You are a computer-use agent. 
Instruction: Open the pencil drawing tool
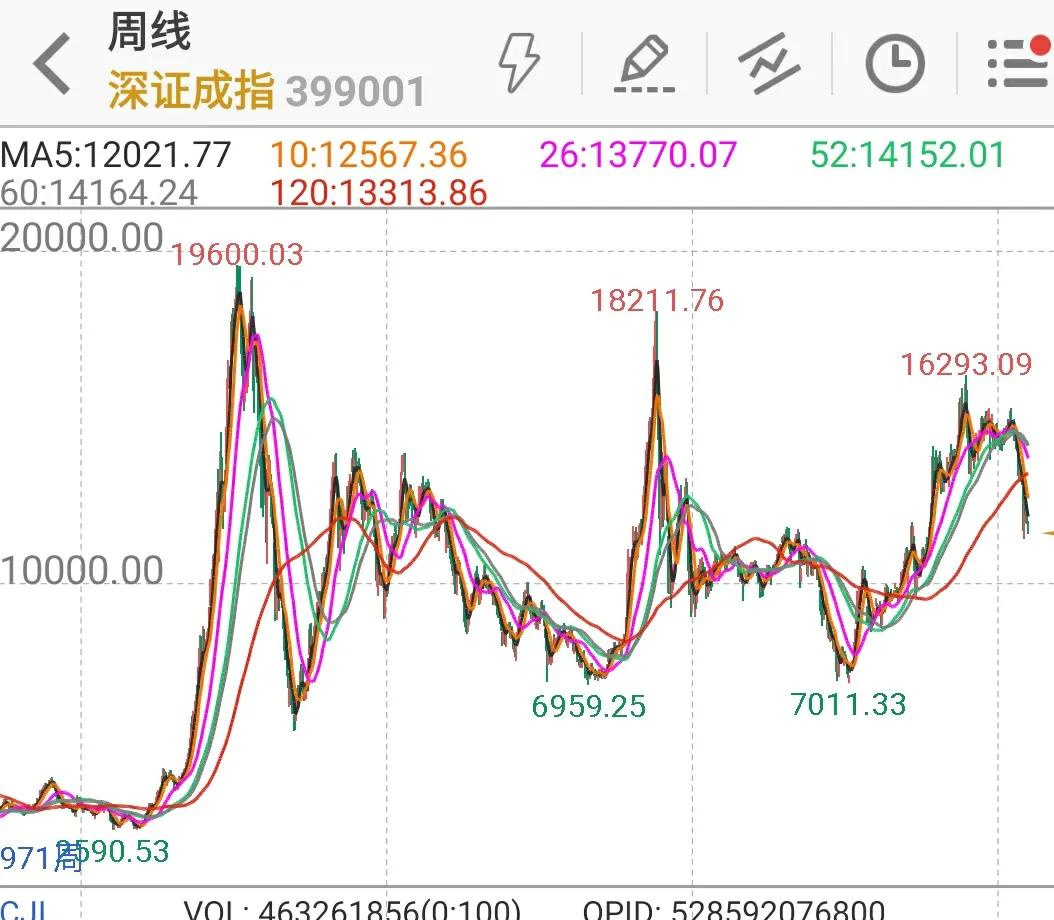pyautogui.click(x=643, y=64)
